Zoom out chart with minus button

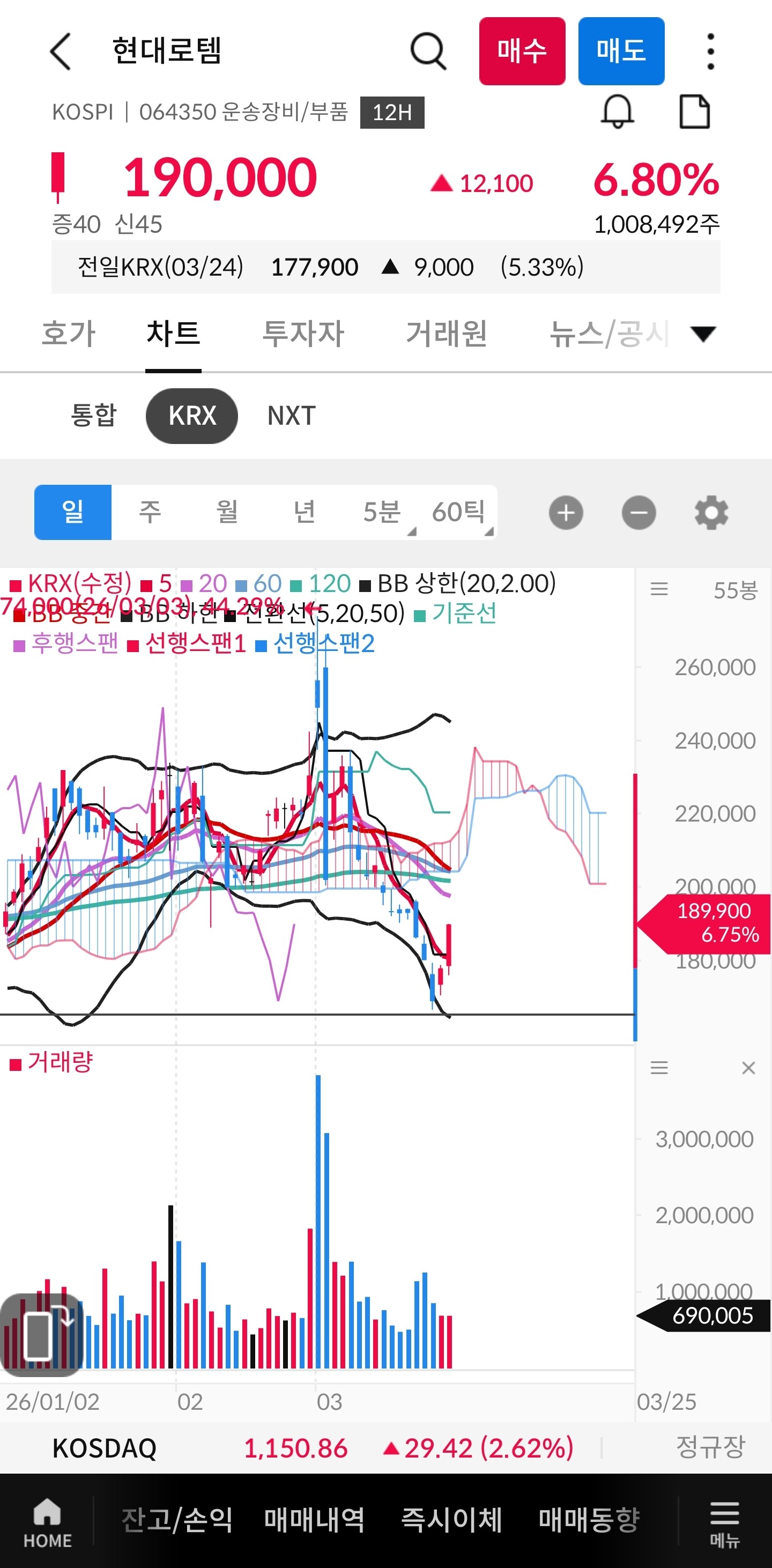click(x=638, y=513)
